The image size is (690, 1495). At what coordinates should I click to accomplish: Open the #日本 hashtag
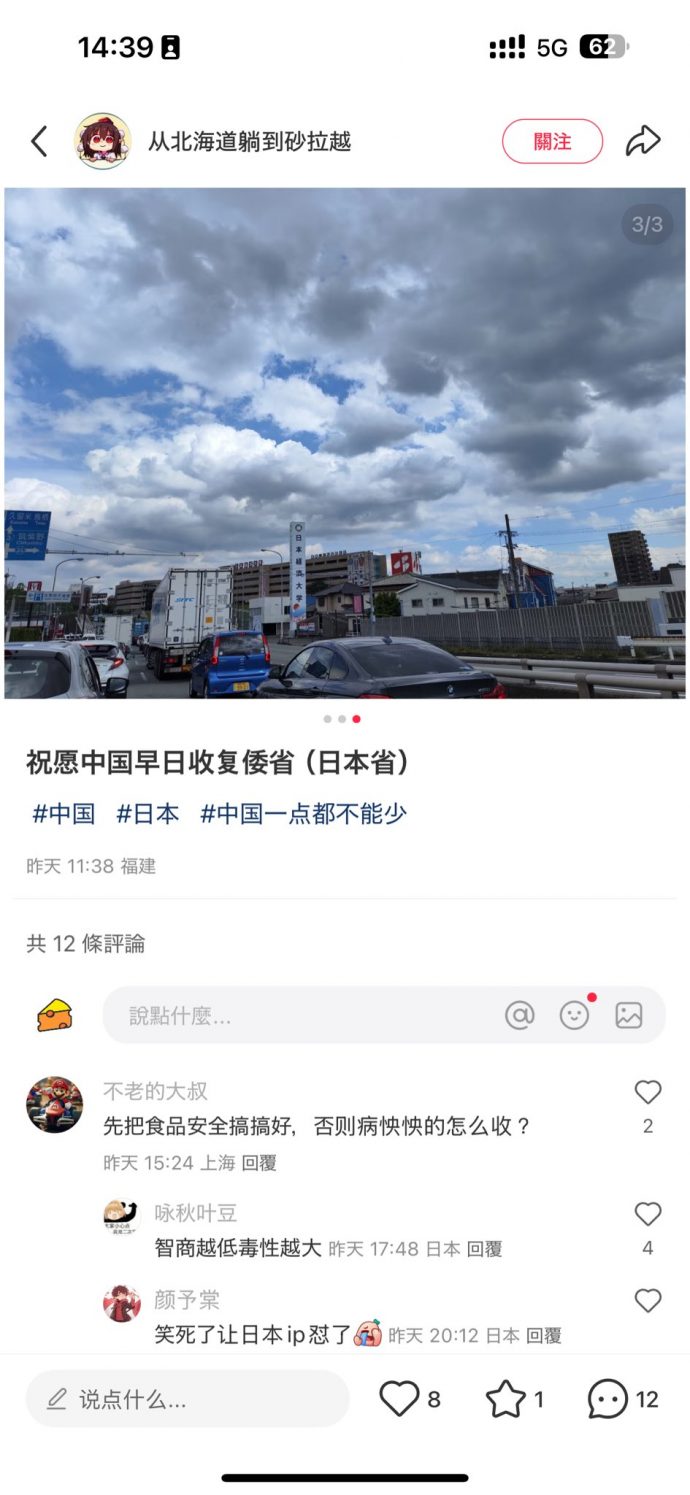click(147, 814)
